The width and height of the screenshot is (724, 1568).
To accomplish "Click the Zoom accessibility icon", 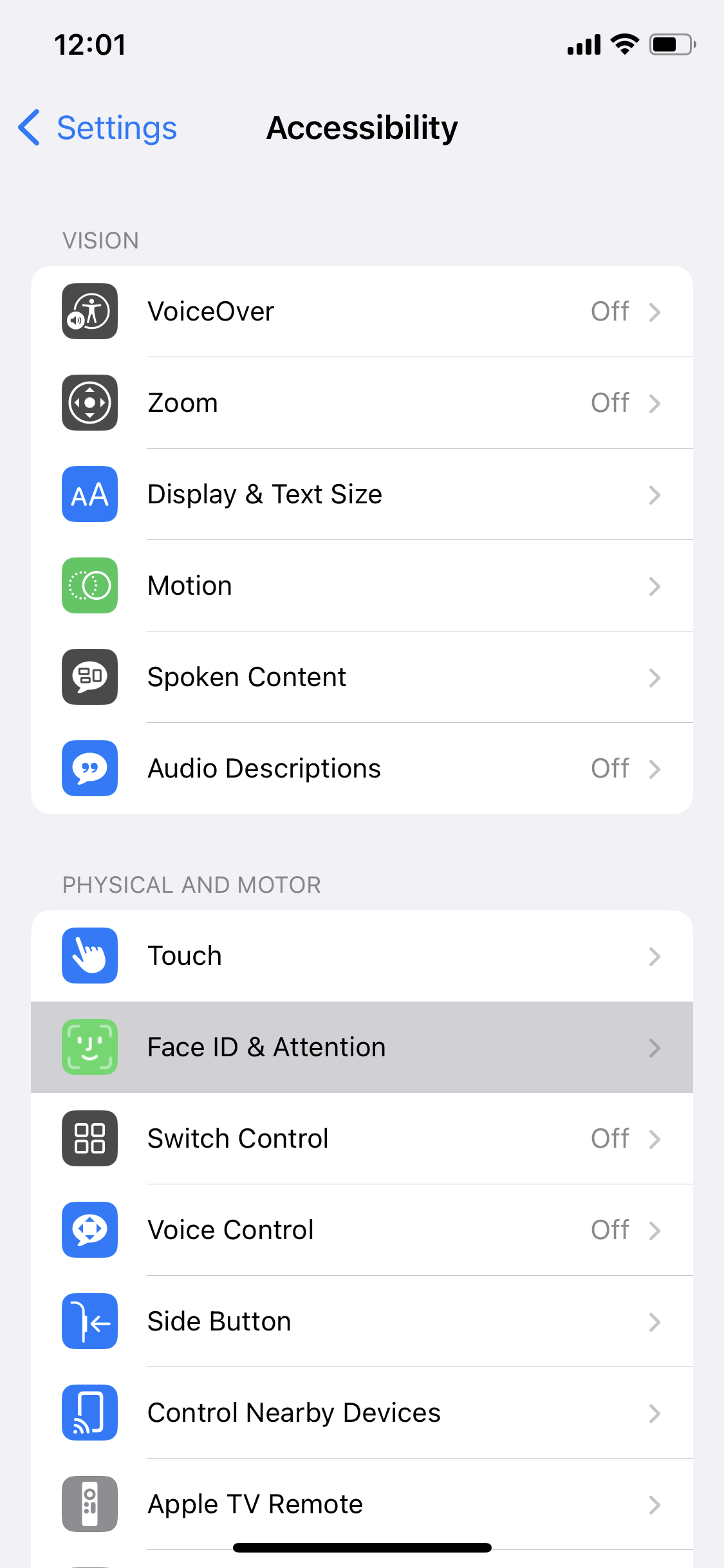I will tap(89, 402).
